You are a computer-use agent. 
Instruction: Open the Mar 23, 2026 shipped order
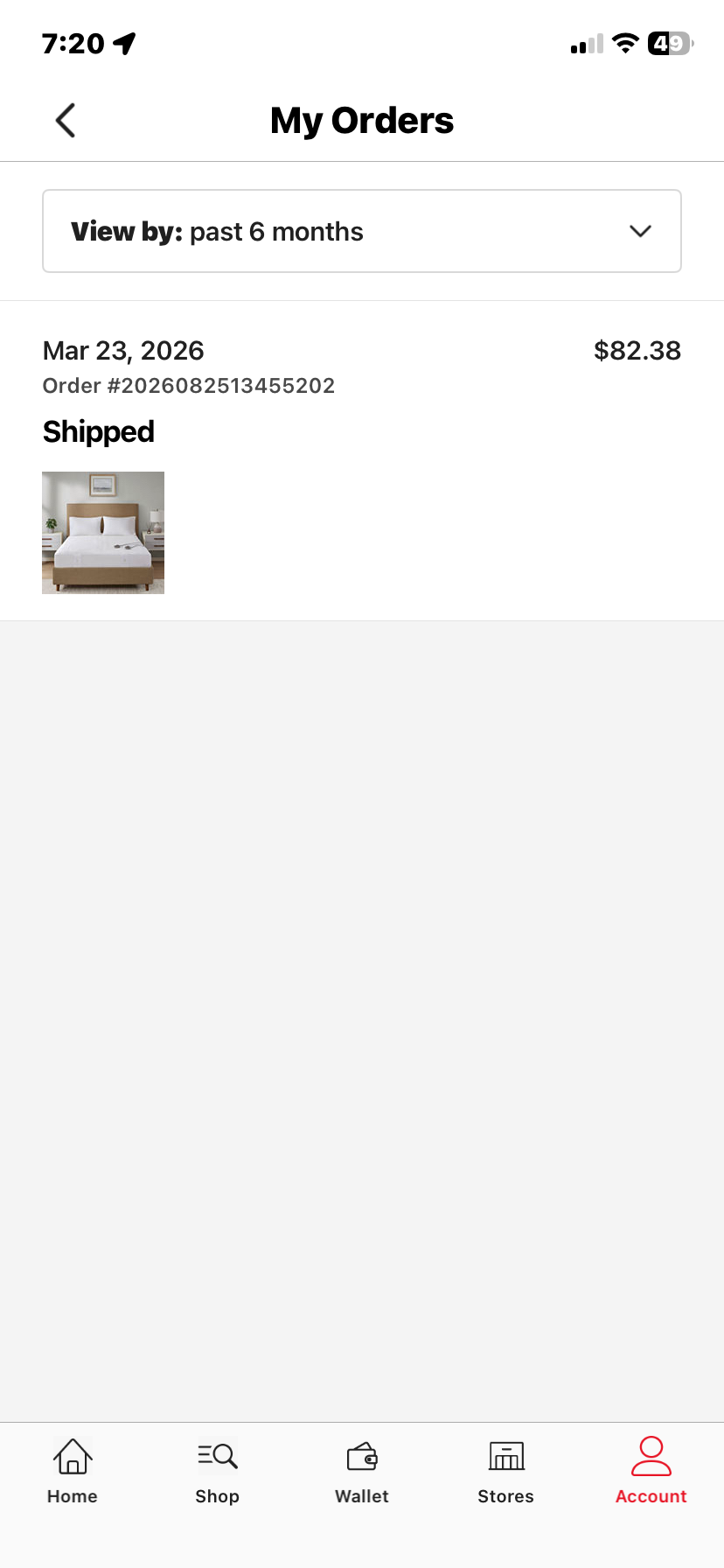[362, 461]
